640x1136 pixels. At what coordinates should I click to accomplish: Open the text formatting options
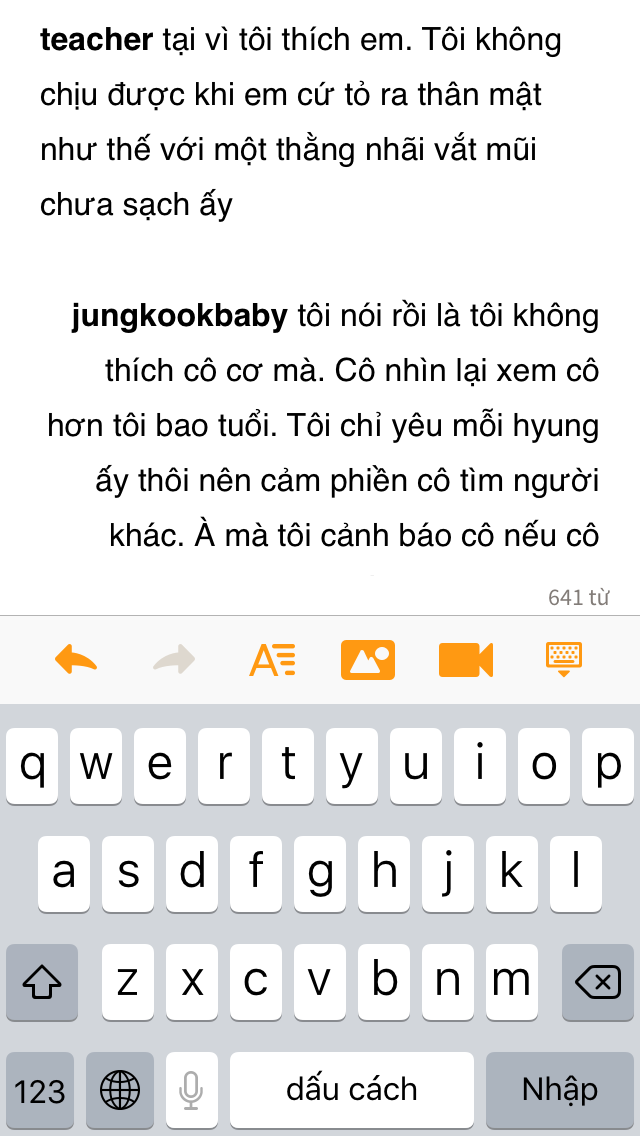tap(273, 659)
